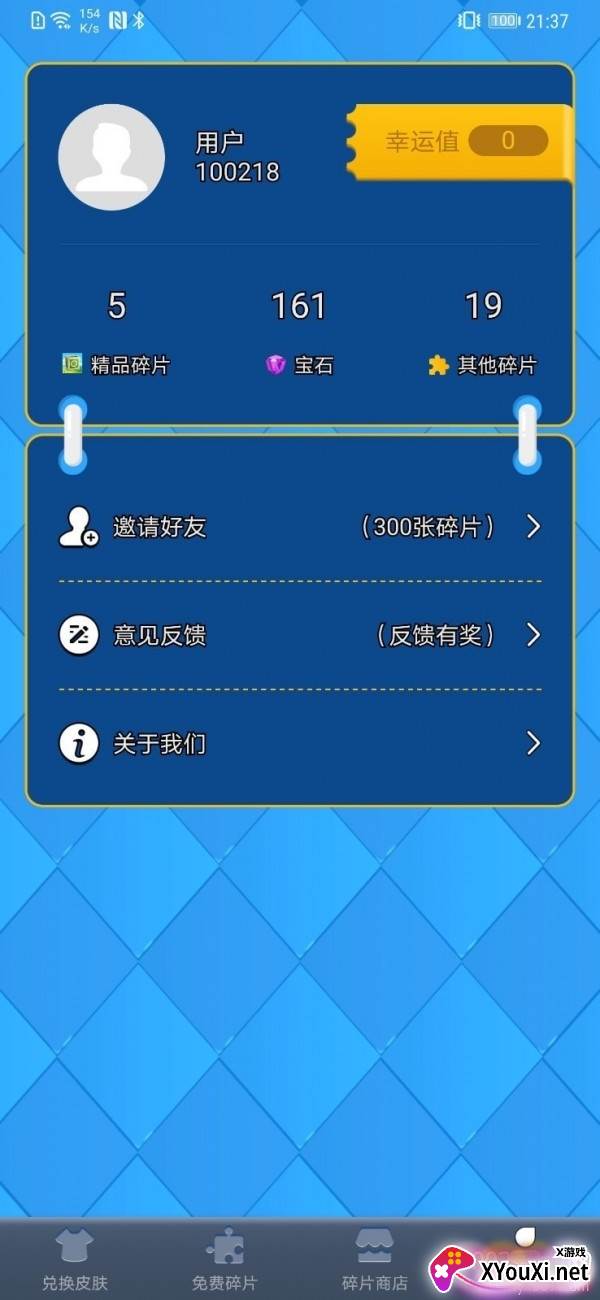Switch to the 碎片商店 tab
600x1300 pixels.
[375, 1260]
